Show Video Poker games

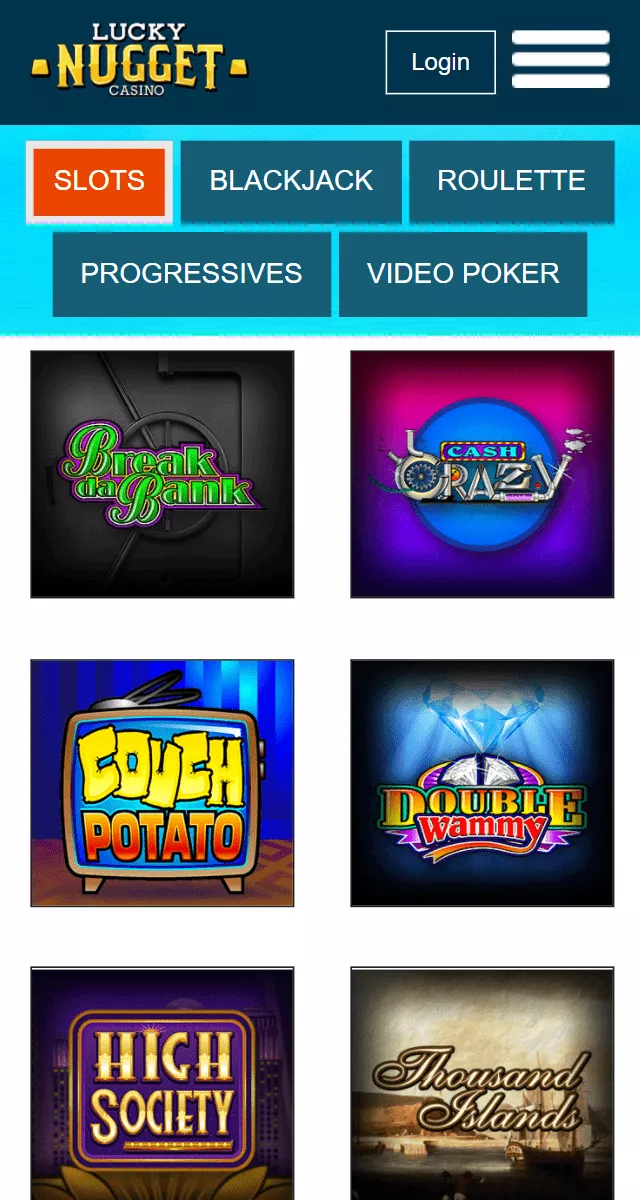[x=463, y=274]
